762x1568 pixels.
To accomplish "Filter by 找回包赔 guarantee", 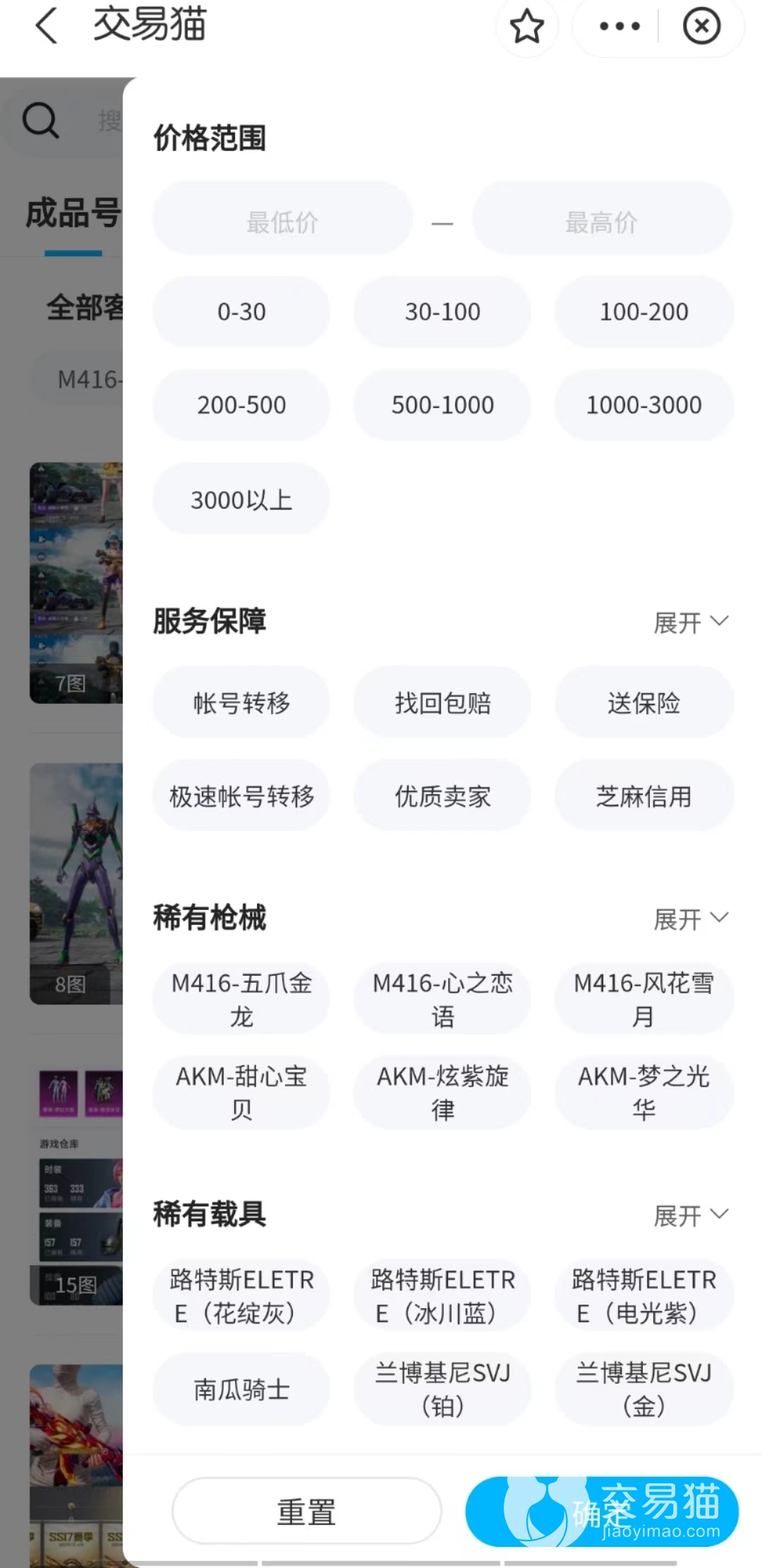I will (x=442, y=703).
